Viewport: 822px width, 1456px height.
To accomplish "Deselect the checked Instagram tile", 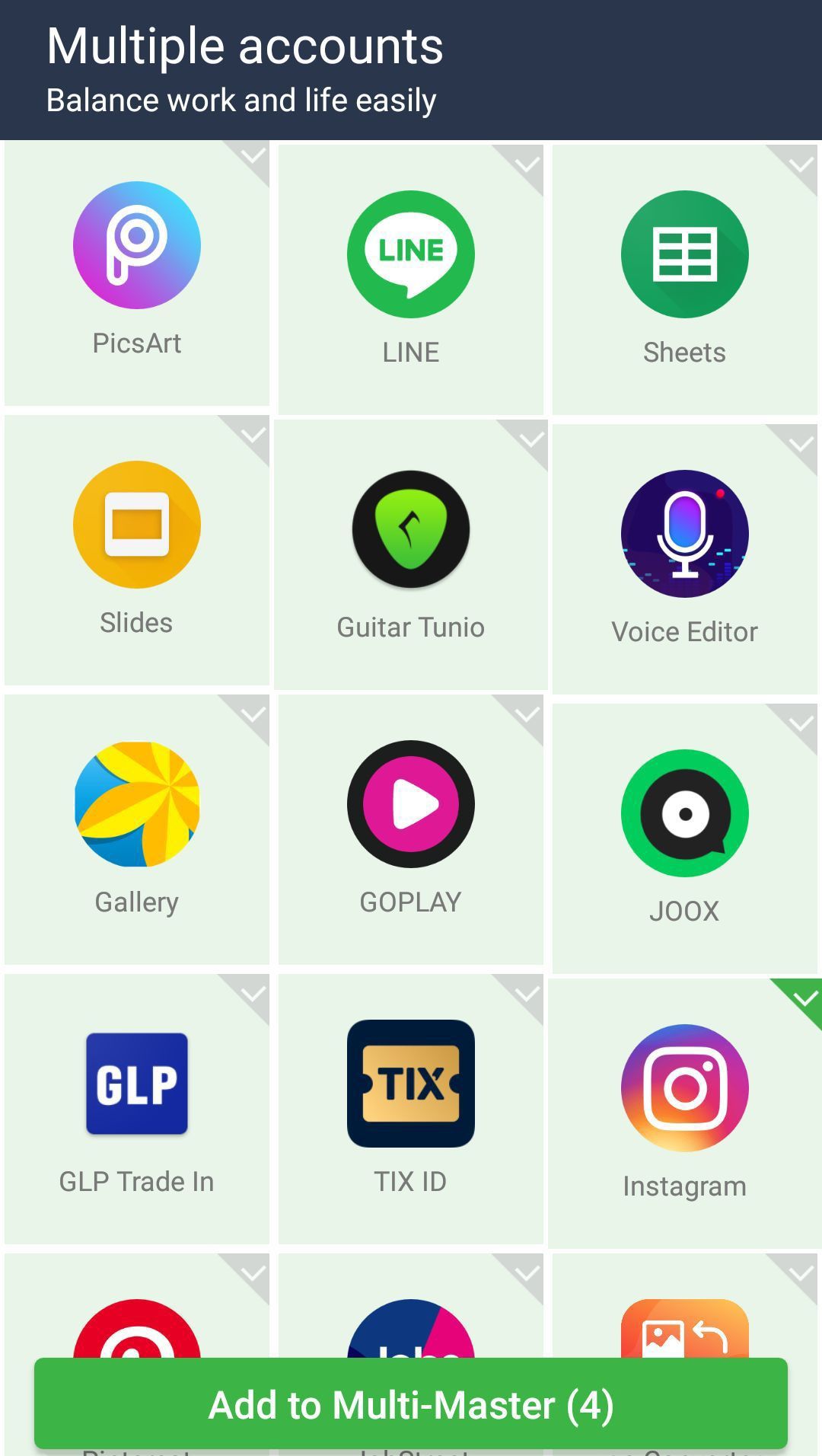I will (x=685, y=1113).
